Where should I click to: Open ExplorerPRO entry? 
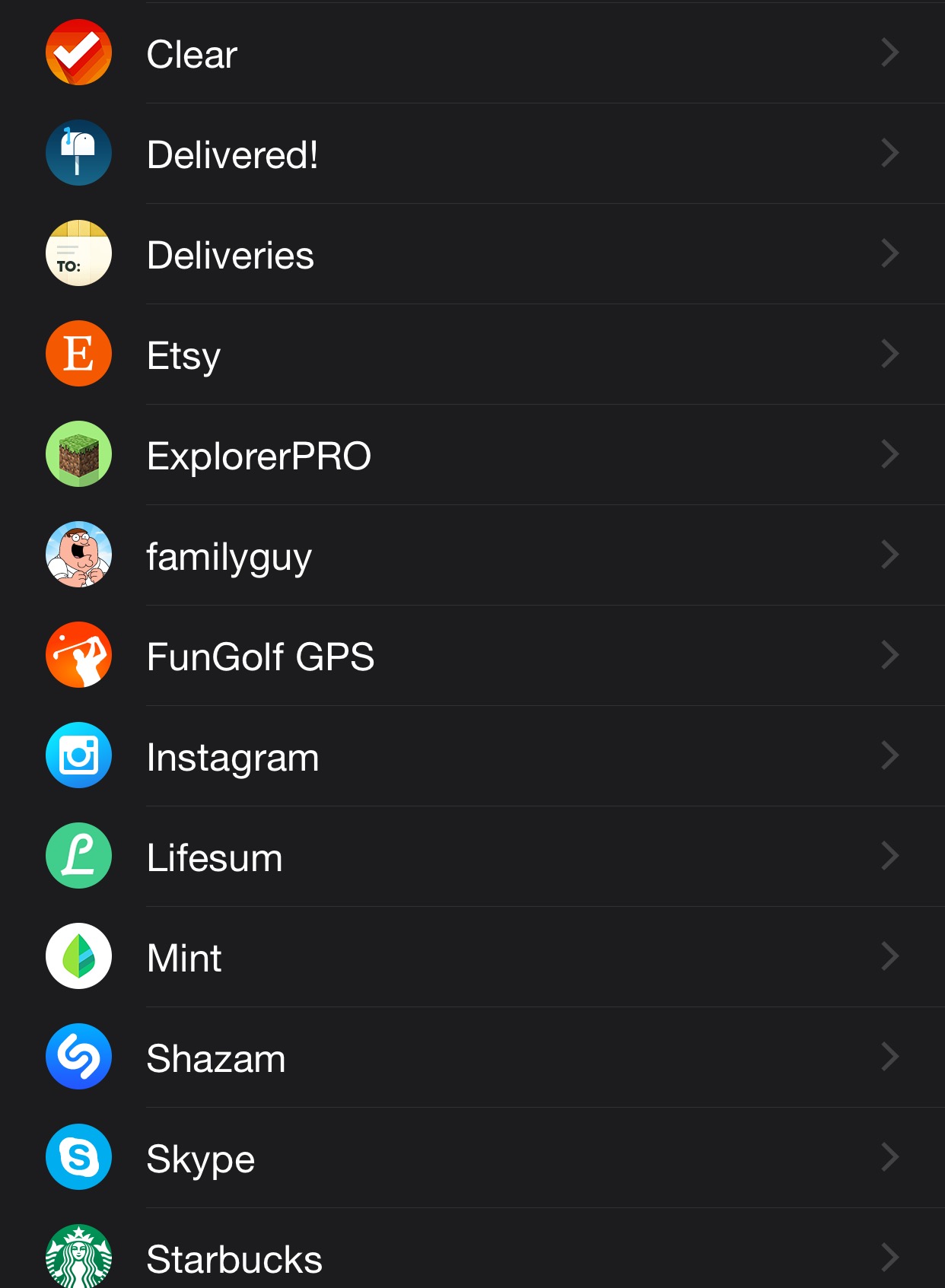coord(259,456)
